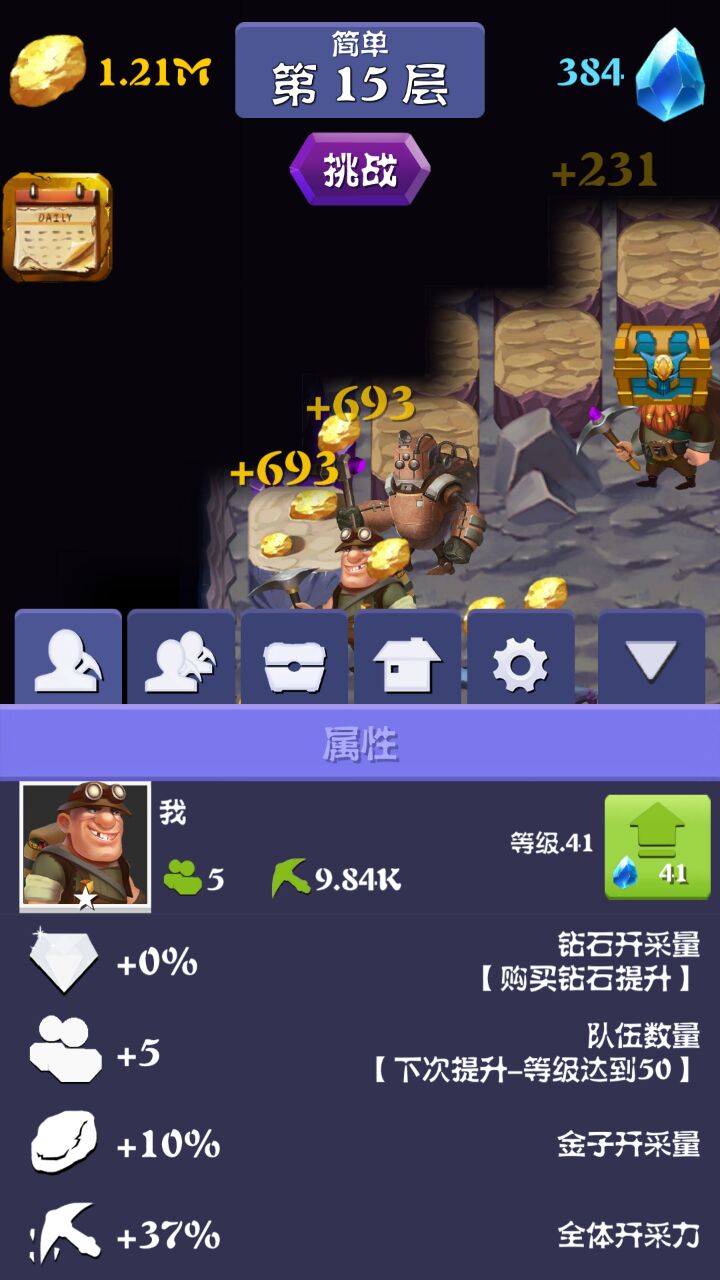Open the settings gear tab
720x1280 pixels.
click(520, 660)
